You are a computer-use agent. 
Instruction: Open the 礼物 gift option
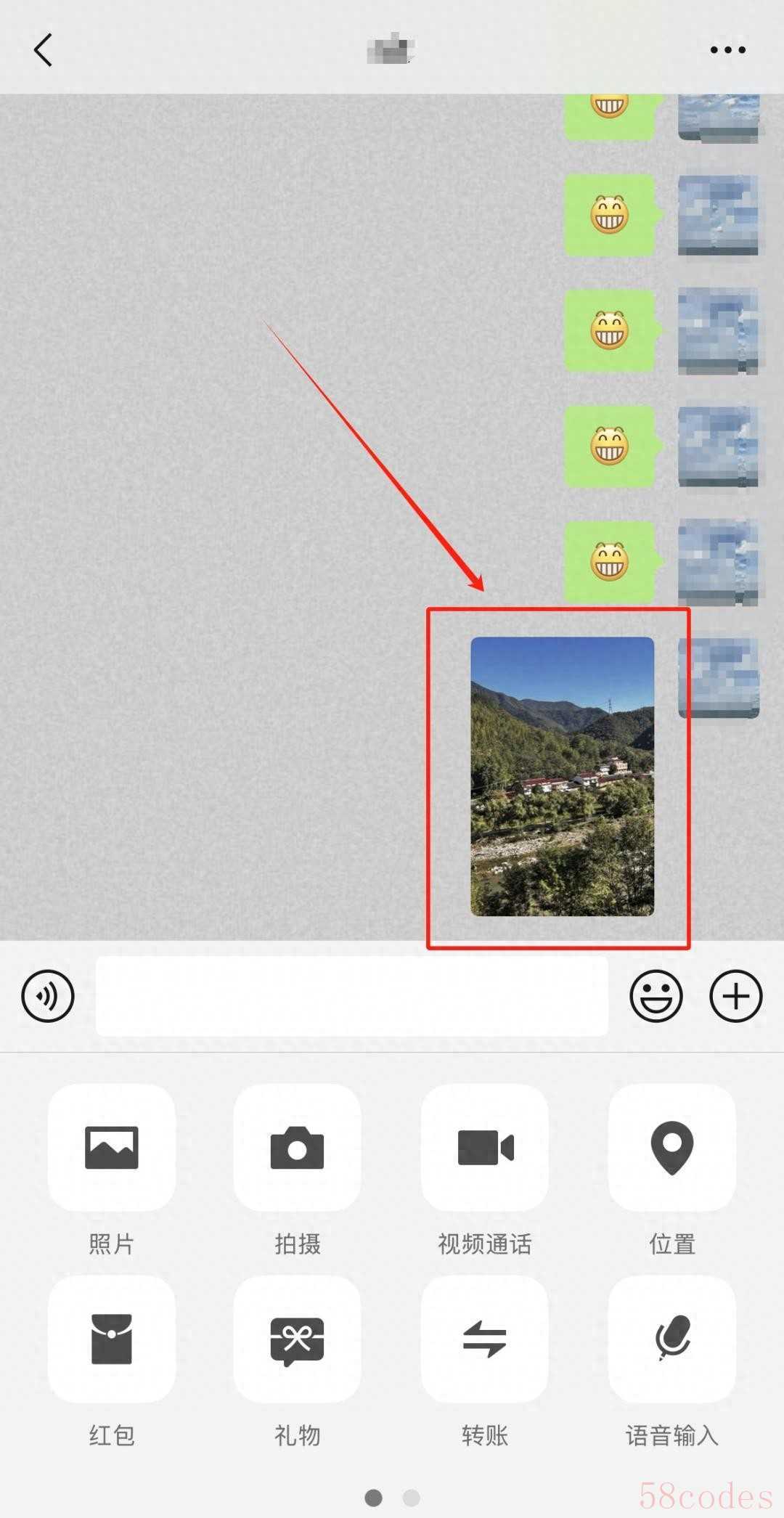[x=297, y=1339]
